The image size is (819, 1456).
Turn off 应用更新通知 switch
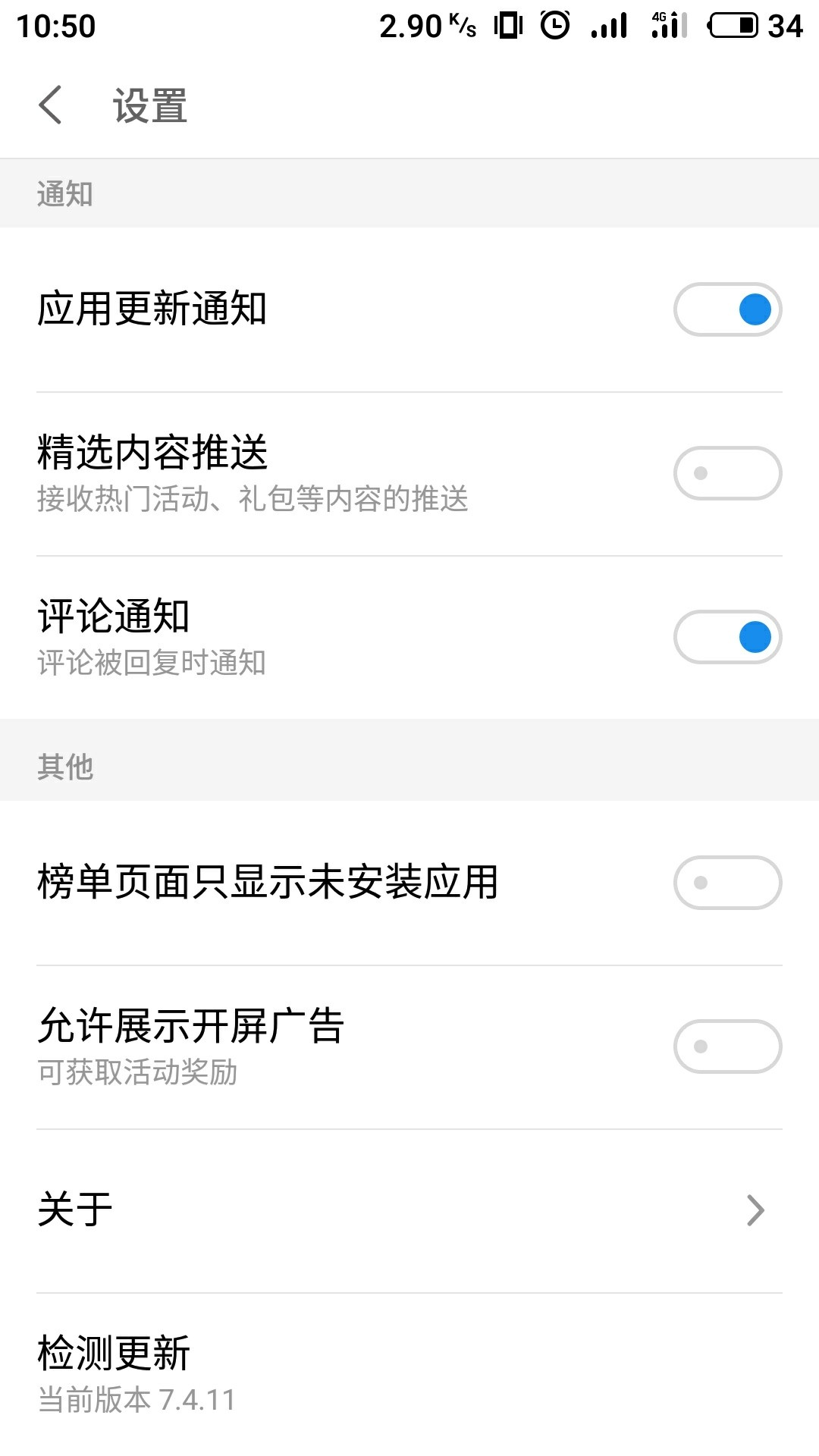click(x=727, y=309)
